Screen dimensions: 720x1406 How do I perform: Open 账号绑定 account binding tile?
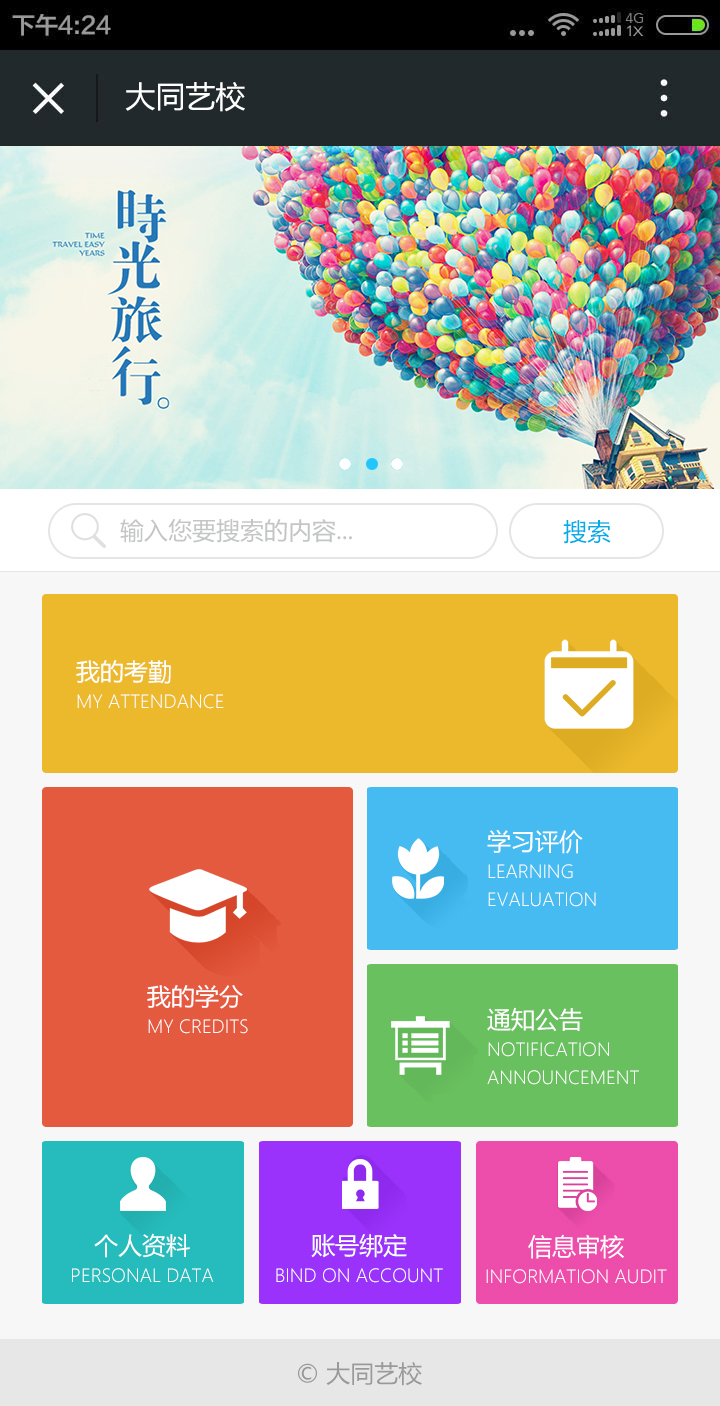click(x=360, y=1222)
